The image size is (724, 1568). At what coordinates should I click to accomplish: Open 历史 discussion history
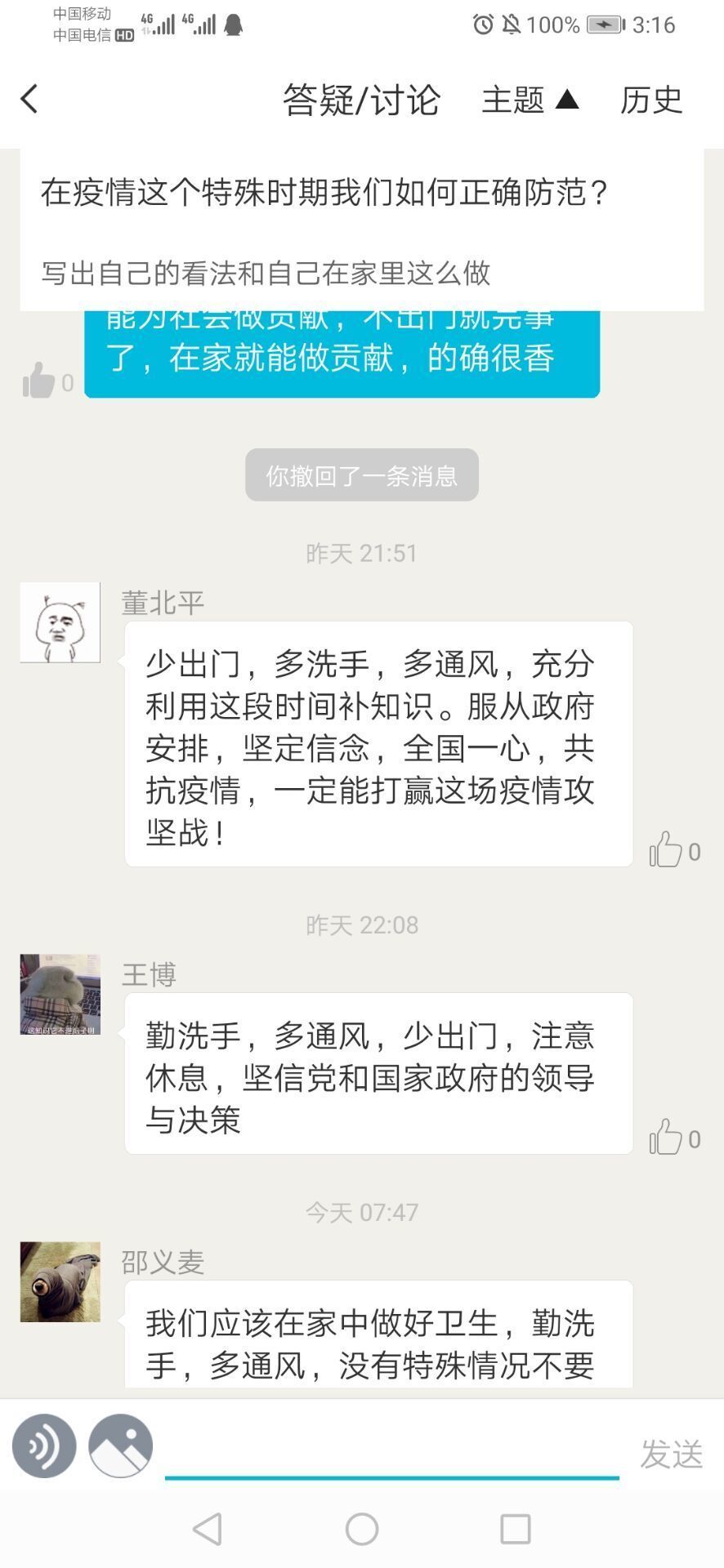coord(650,100)
